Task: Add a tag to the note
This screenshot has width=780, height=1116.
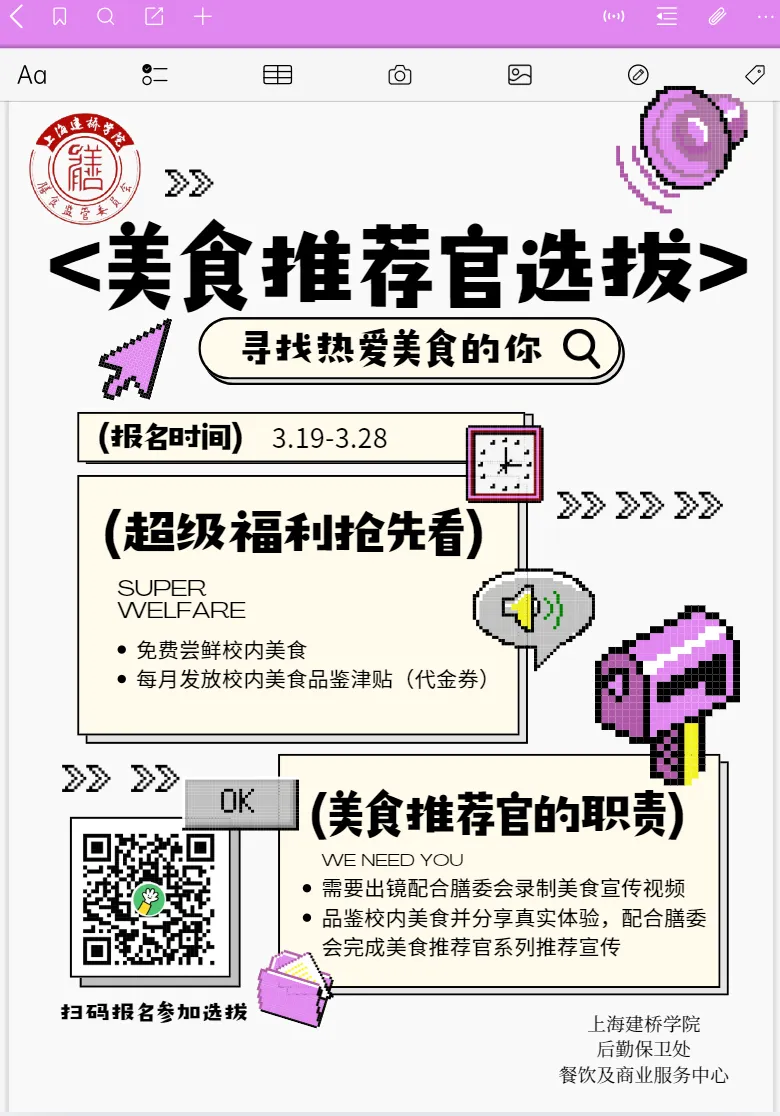Action: (x=755, y=75)
